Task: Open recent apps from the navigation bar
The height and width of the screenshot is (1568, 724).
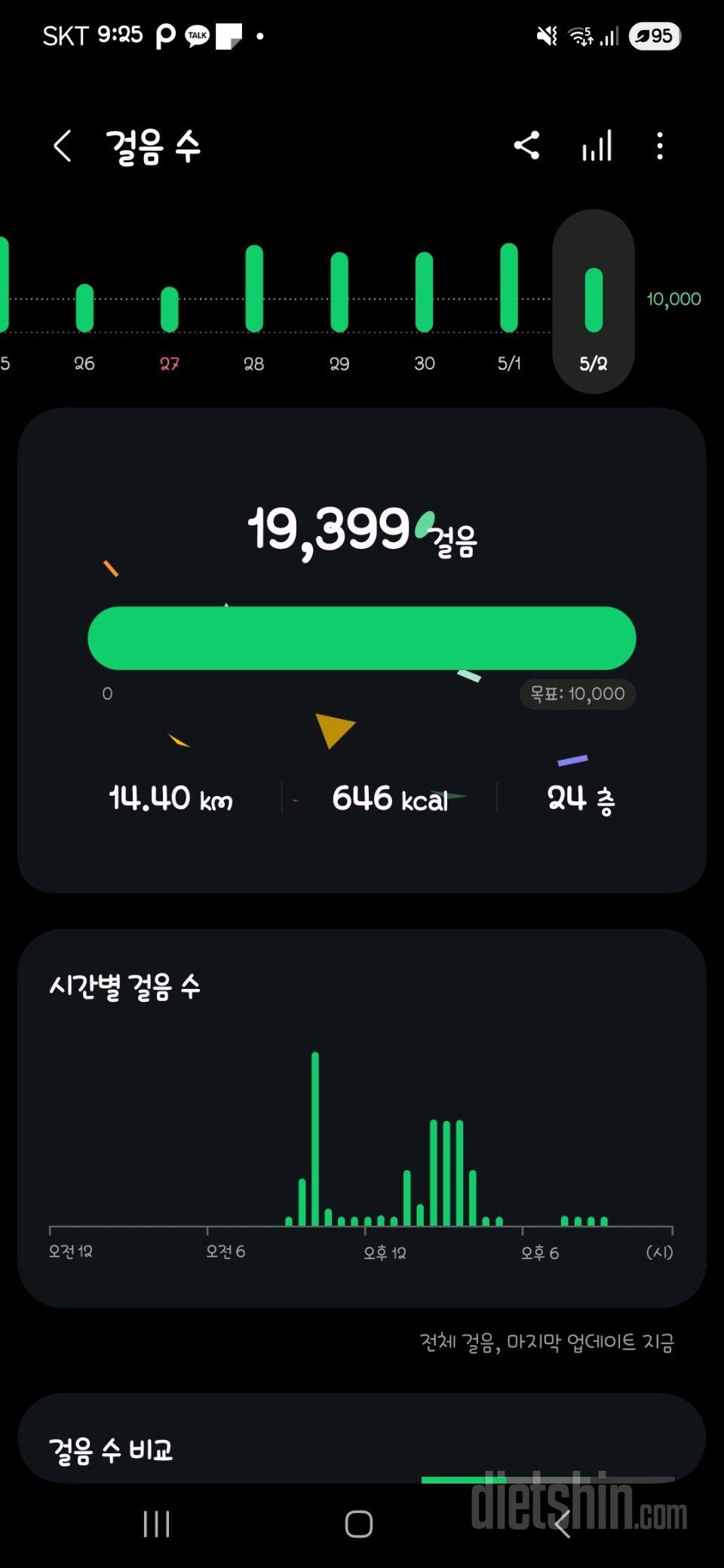Action: point(156,1524)
